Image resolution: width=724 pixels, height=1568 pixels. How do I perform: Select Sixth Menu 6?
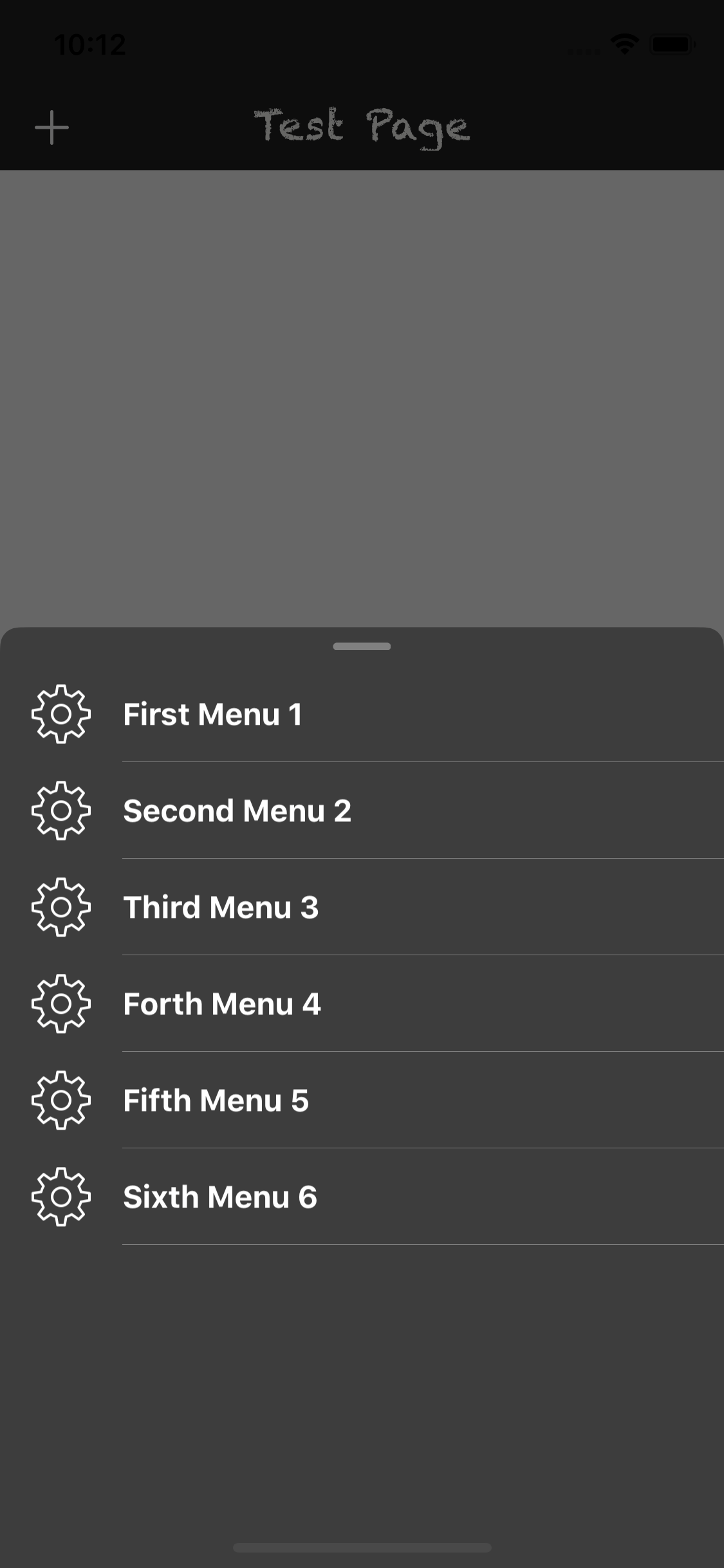[220, 1197]
